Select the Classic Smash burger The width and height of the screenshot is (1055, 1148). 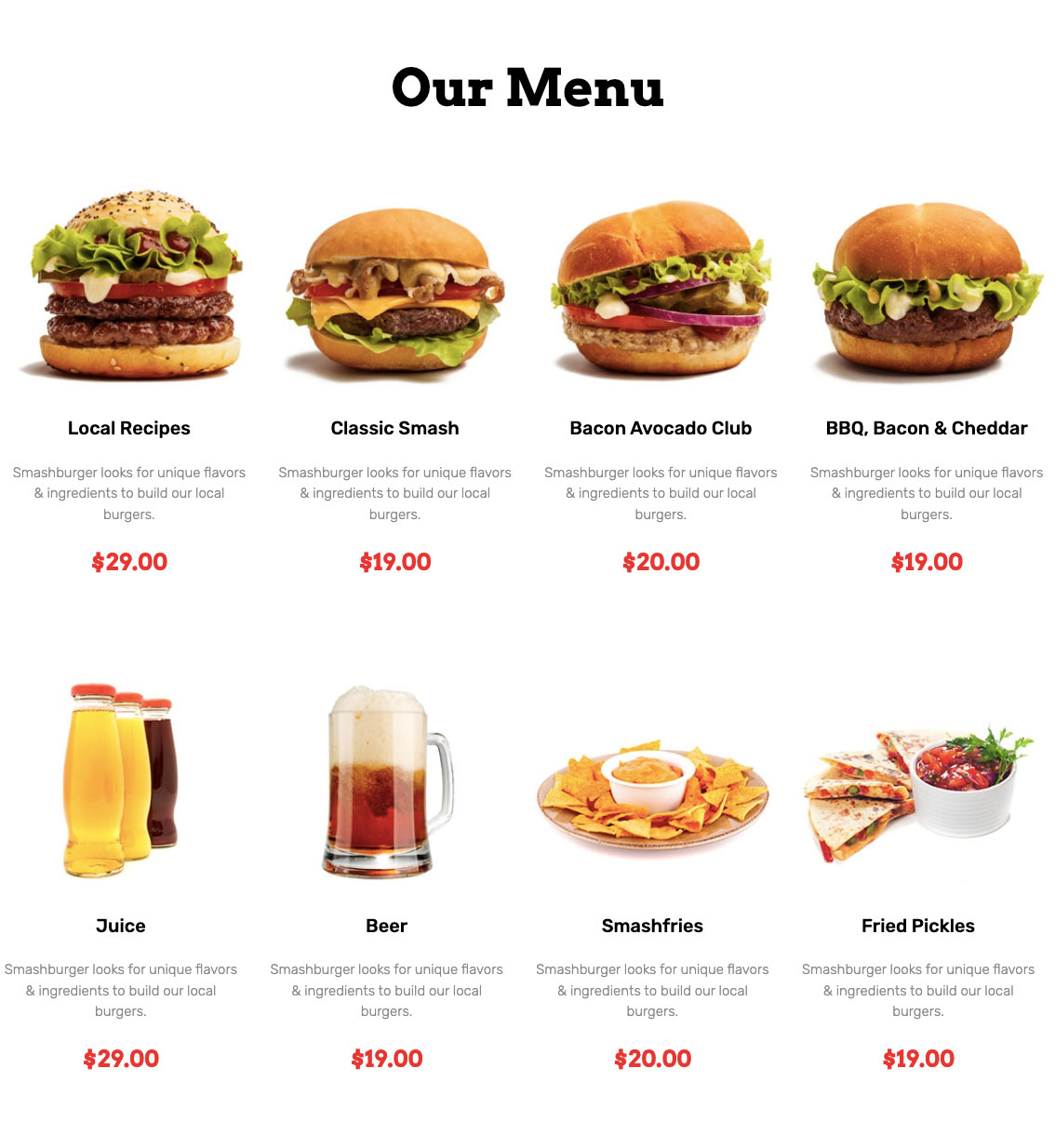click(394, 428)
